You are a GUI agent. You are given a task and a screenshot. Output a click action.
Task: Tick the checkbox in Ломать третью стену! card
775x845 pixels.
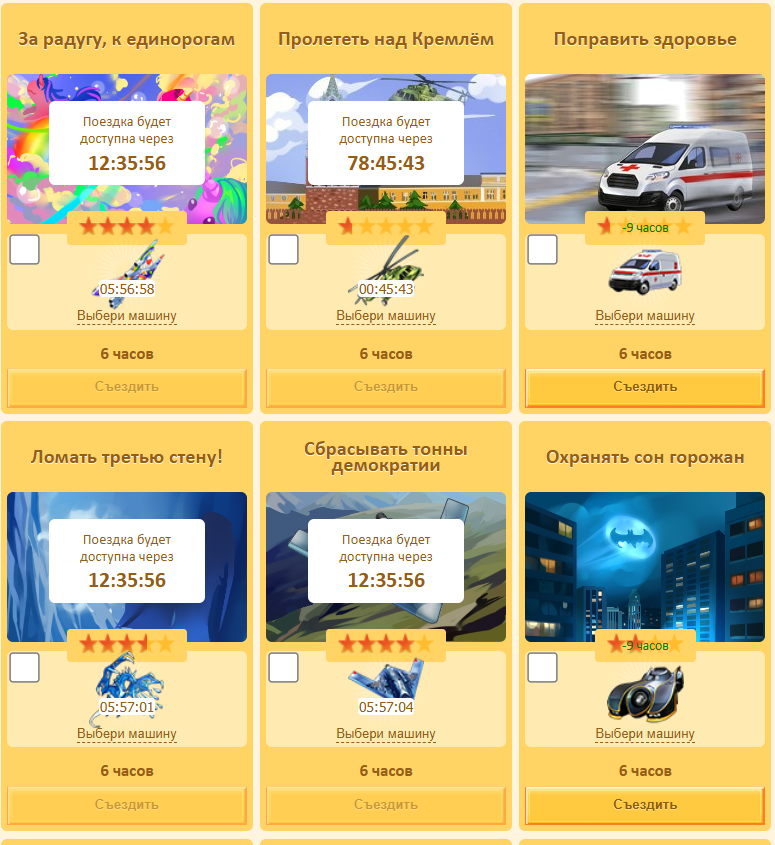pos(24,667)
